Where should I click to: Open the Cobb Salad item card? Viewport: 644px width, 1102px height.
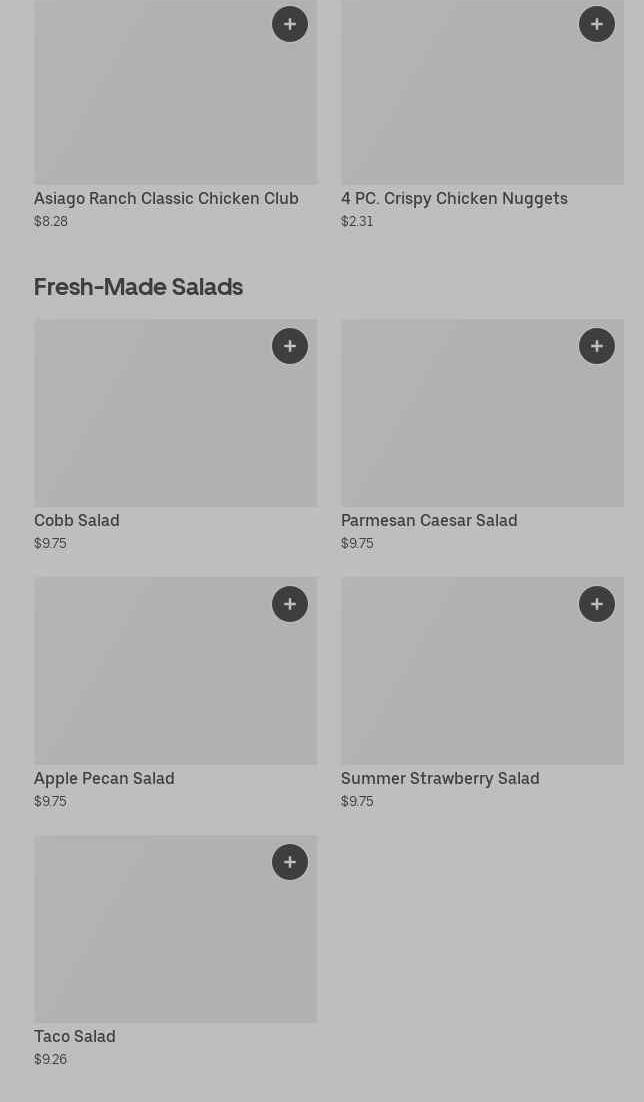[176, 436]
